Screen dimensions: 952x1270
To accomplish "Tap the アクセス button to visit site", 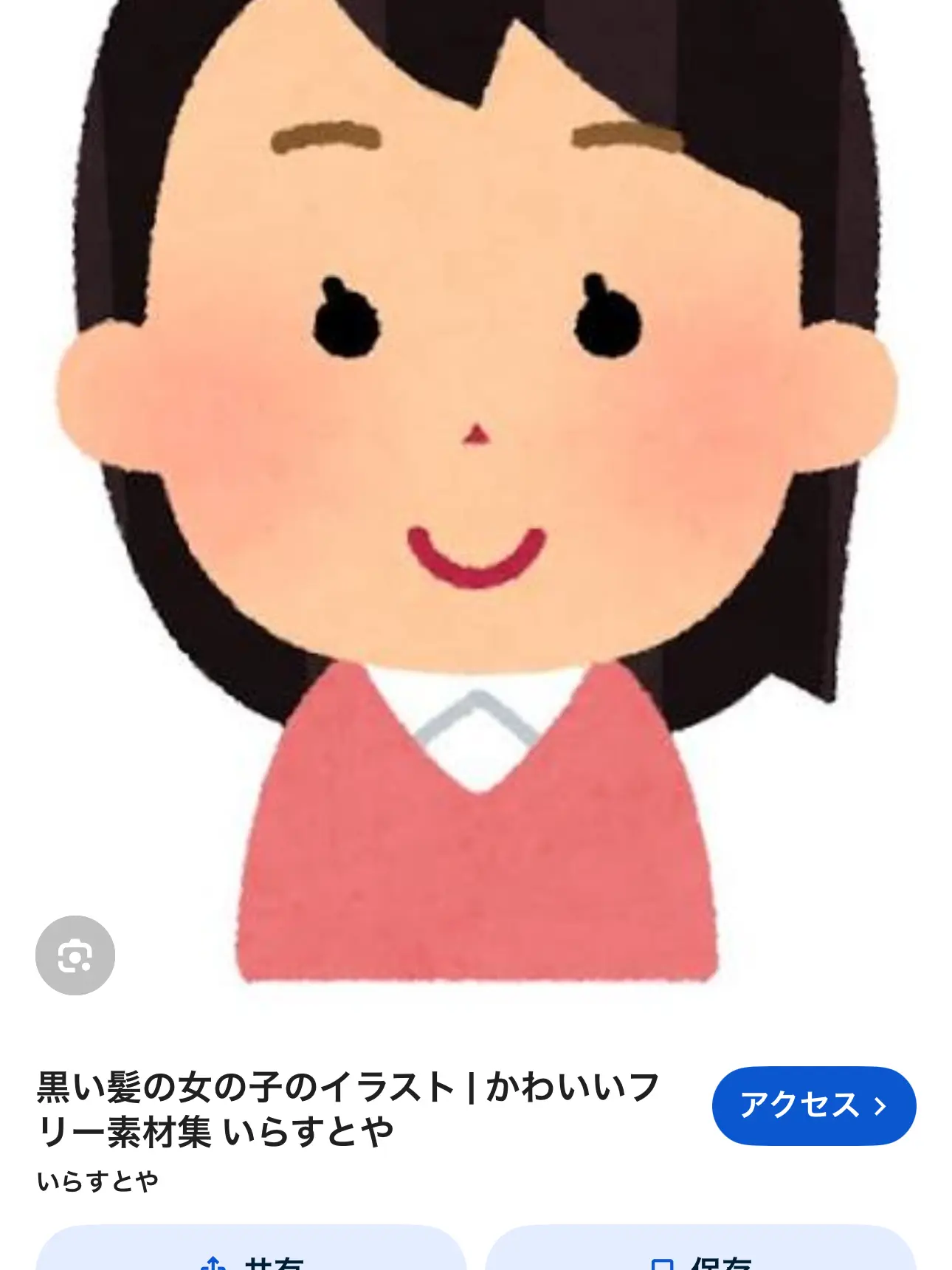I will [813, 1105].
